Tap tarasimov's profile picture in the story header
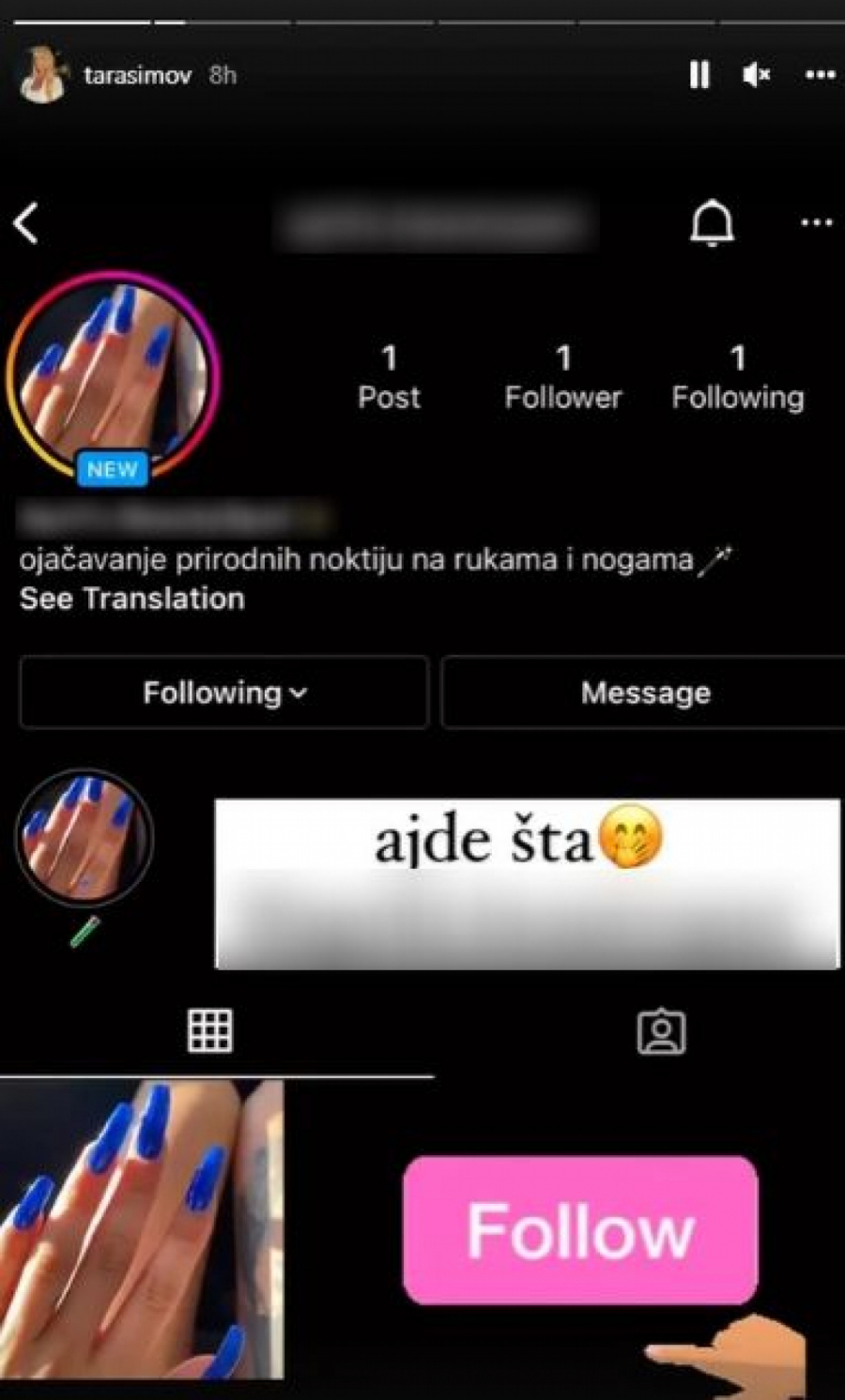 pyautogui.click(x=43, y=75)
